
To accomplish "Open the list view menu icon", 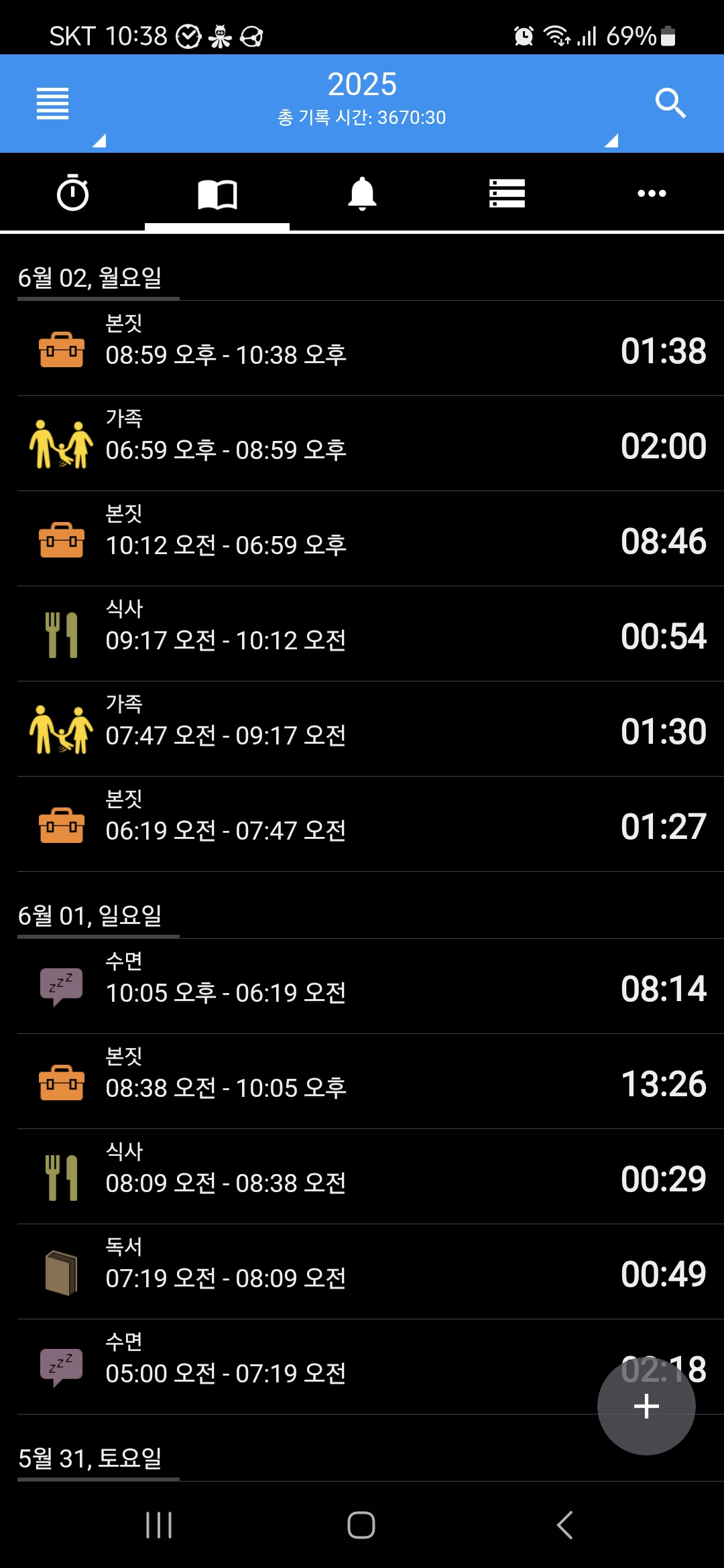I will [53, 104].
